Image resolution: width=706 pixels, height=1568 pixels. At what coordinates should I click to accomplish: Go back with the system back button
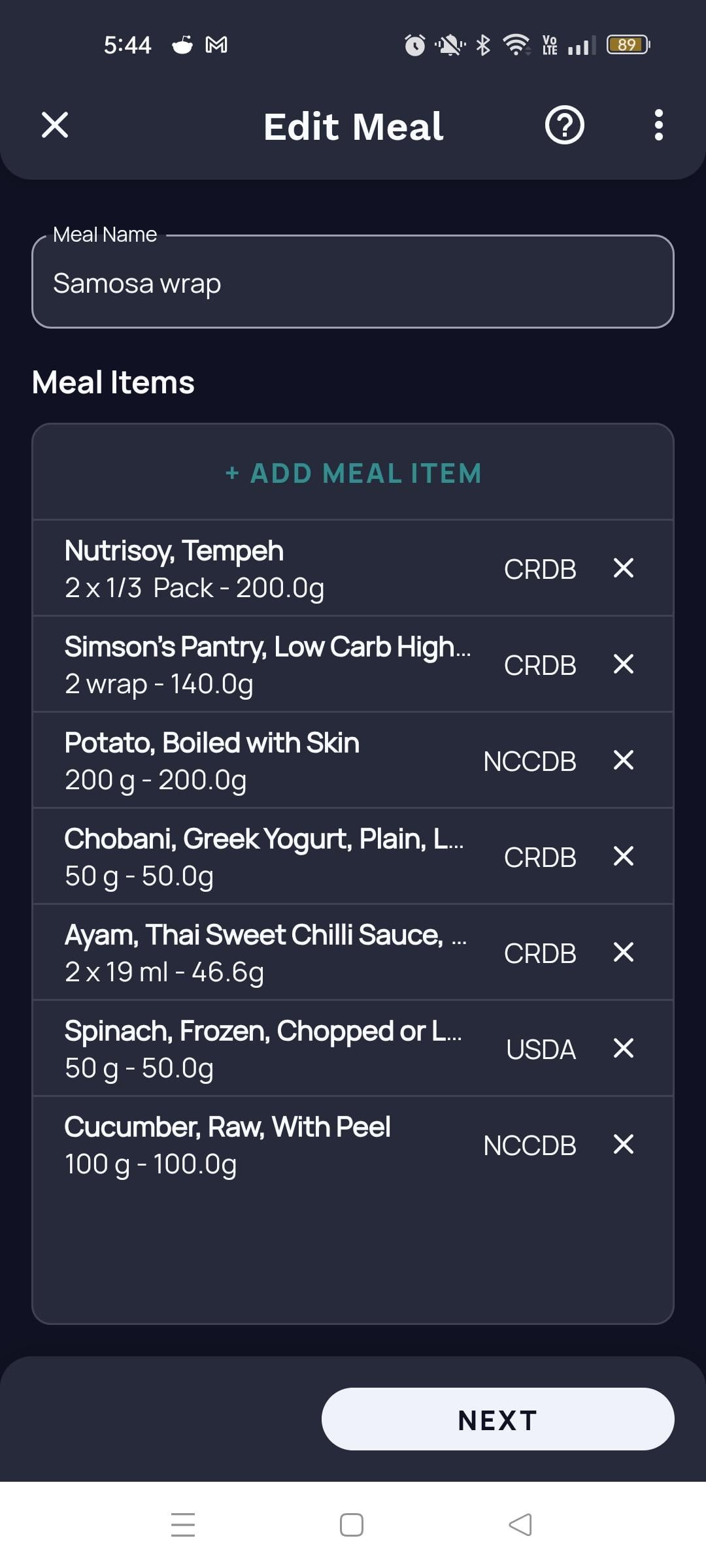pos(520,1525)
